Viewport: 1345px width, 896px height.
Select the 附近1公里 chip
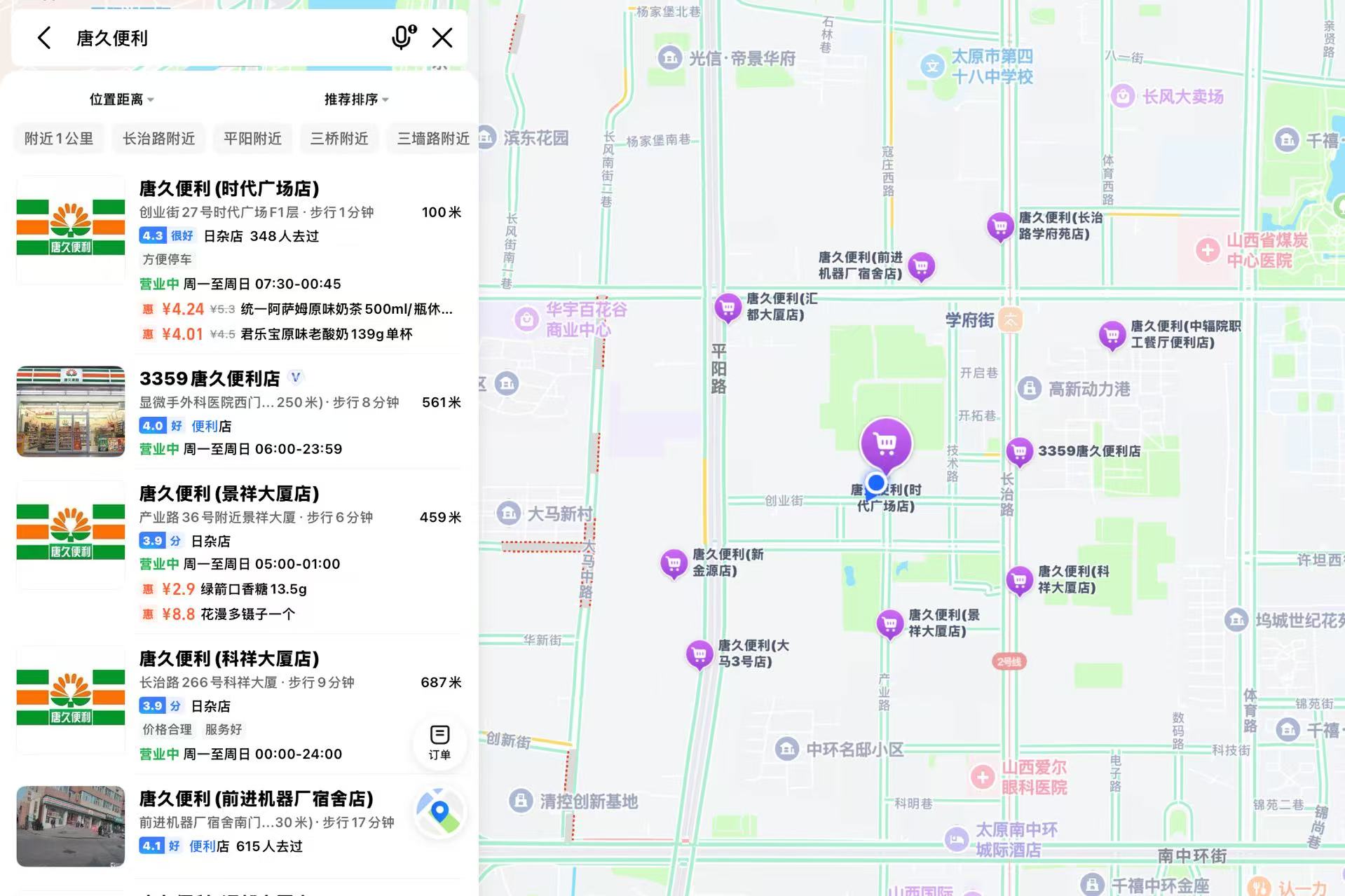point(59,139)
